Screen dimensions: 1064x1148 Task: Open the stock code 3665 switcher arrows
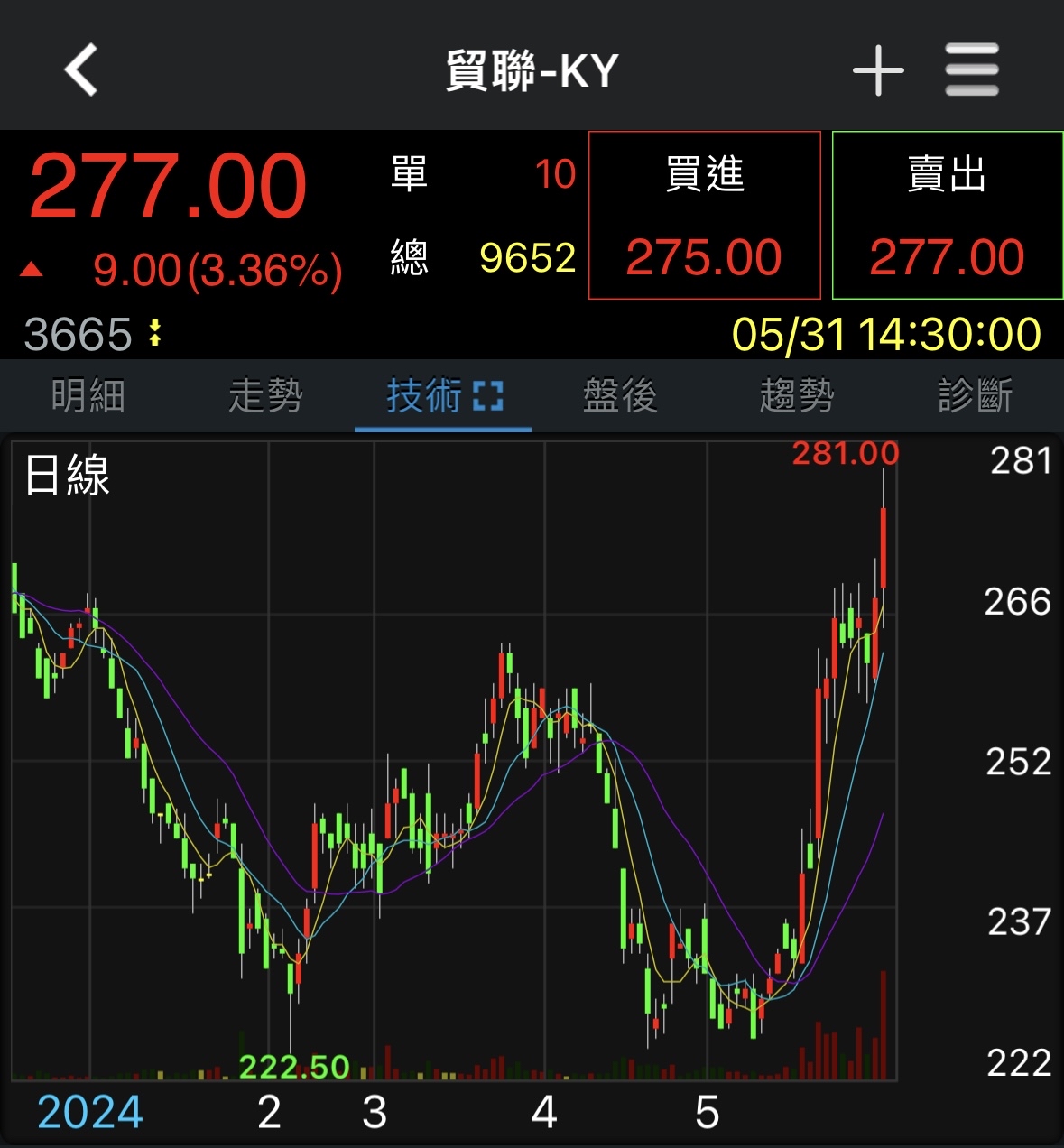tap(155, 333)
